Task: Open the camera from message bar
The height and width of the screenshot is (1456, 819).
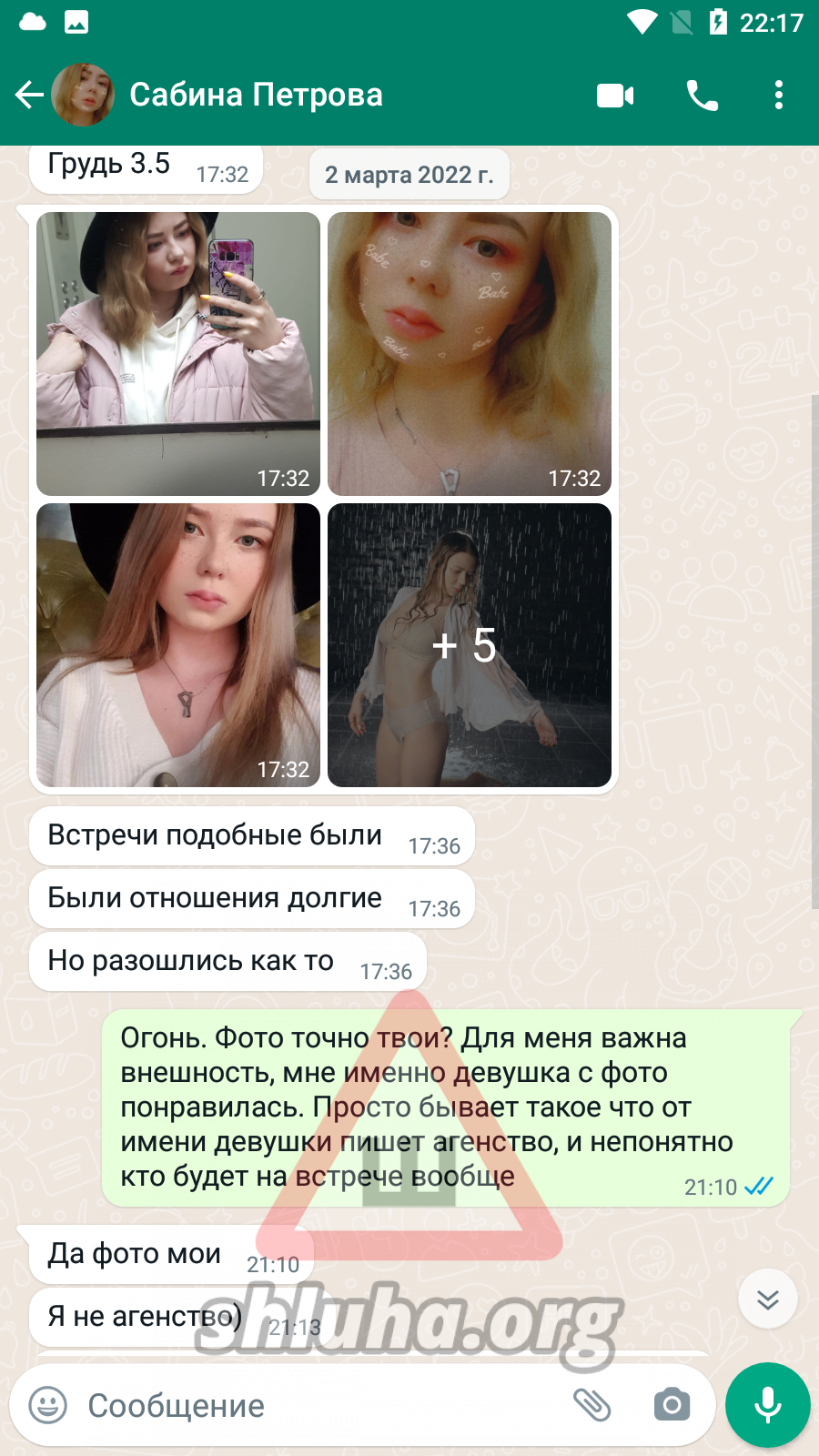Action: (x=672, y=1405)
